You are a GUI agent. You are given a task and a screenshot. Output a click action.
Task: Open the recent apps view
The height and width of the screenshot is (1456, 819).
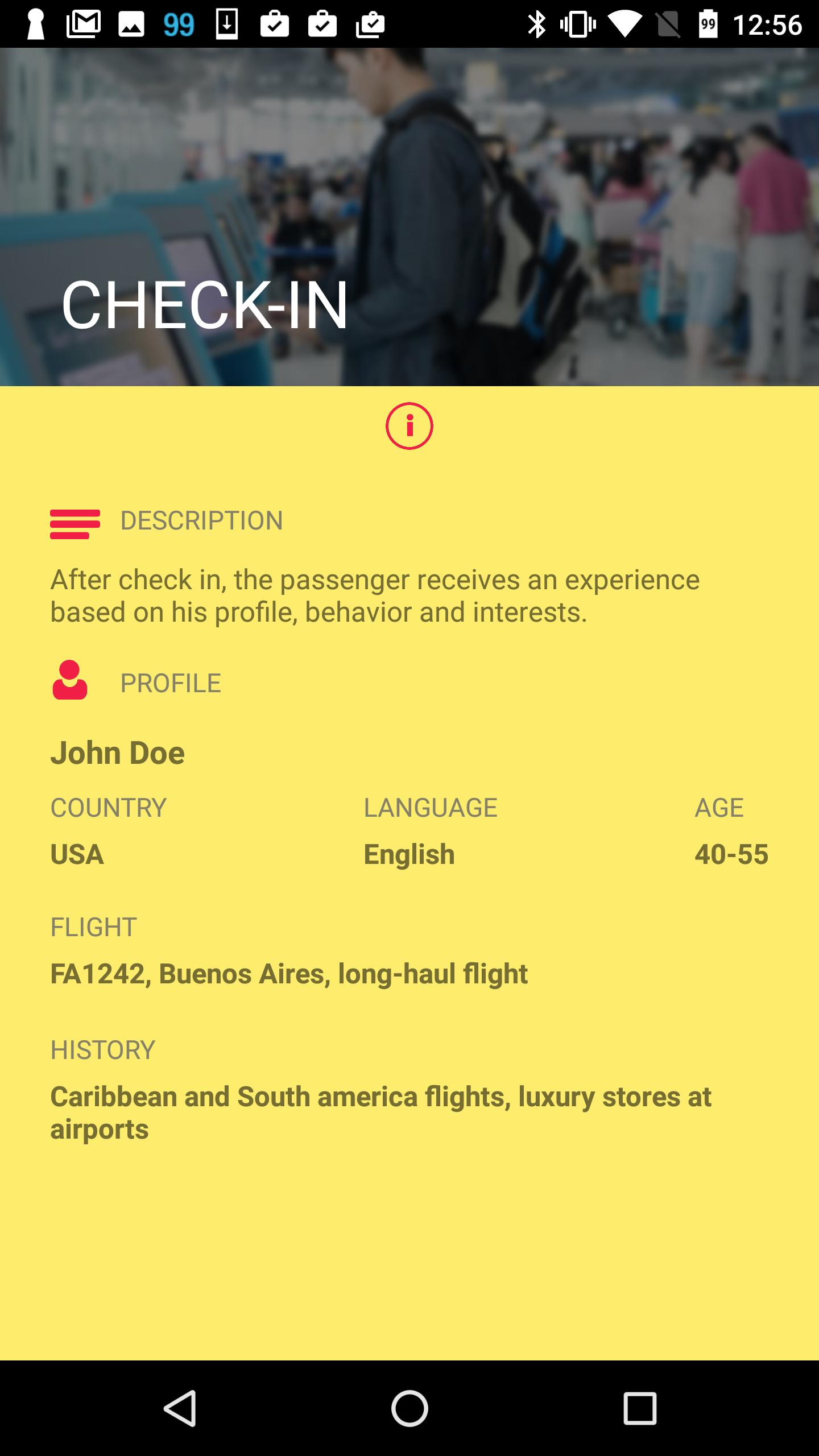coord(640,1408)
